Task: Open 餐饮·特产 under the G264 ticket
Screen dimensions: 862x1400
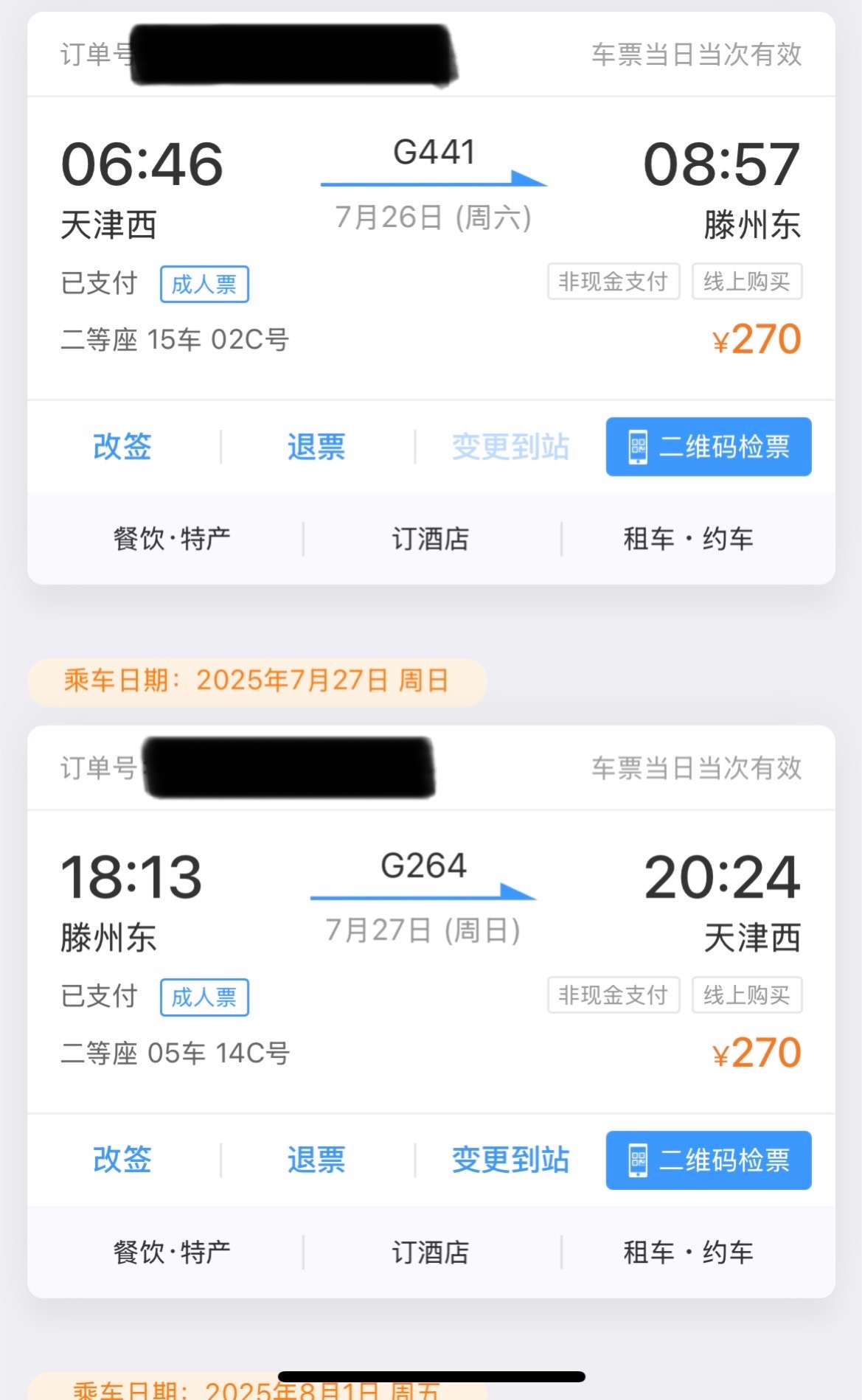Action: point(172,1253)
